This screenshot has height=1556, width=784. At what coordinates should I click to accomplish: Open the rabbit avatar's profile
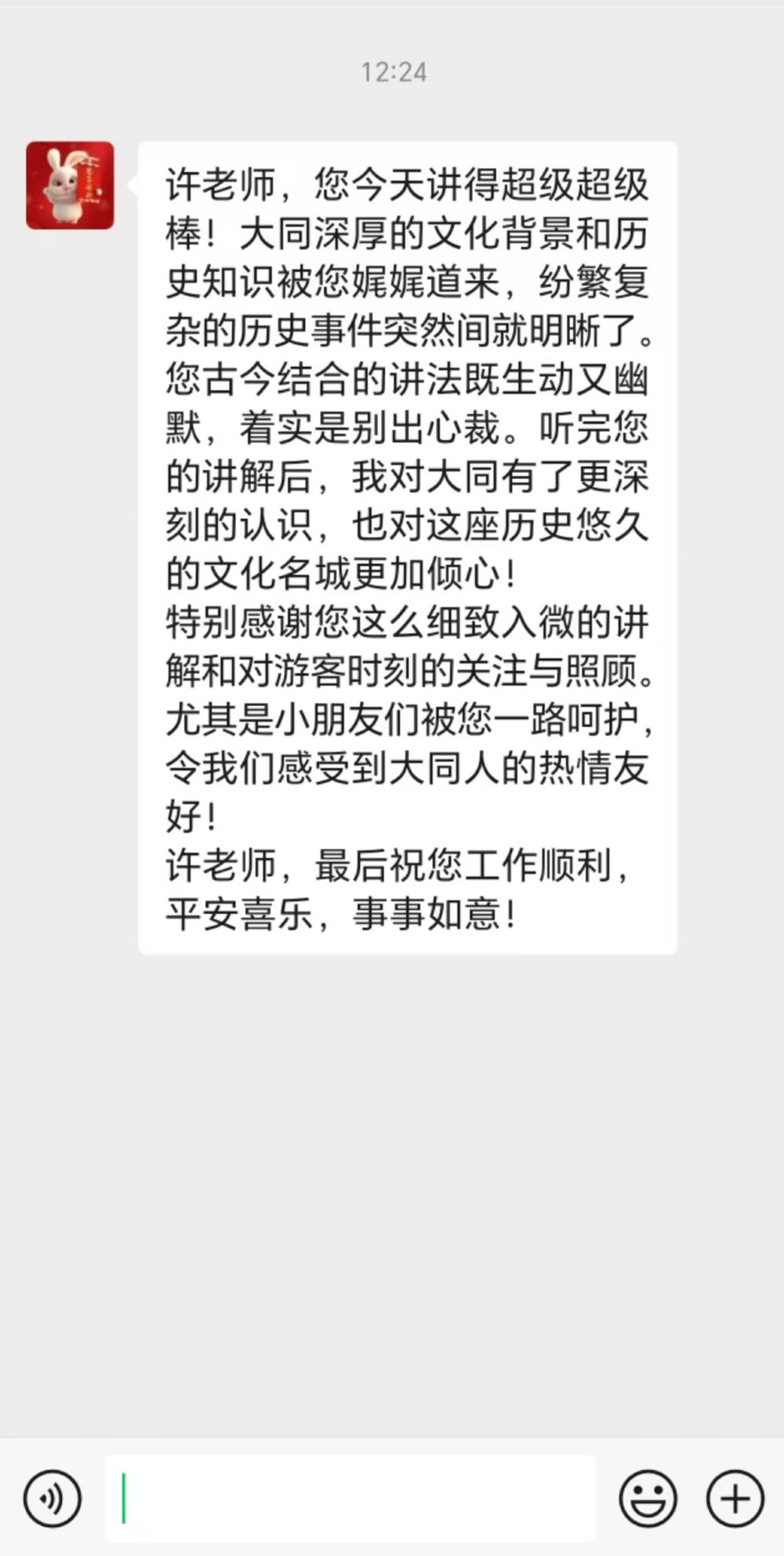70,186
